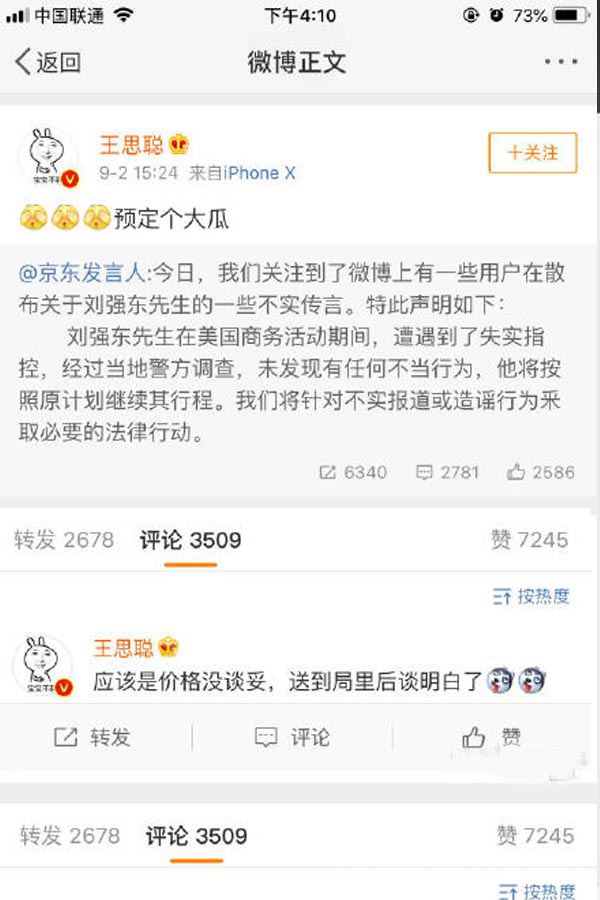The image size is (600, 900).
Task: Open the three-dot overflow menu
Action: pos(560,62)
